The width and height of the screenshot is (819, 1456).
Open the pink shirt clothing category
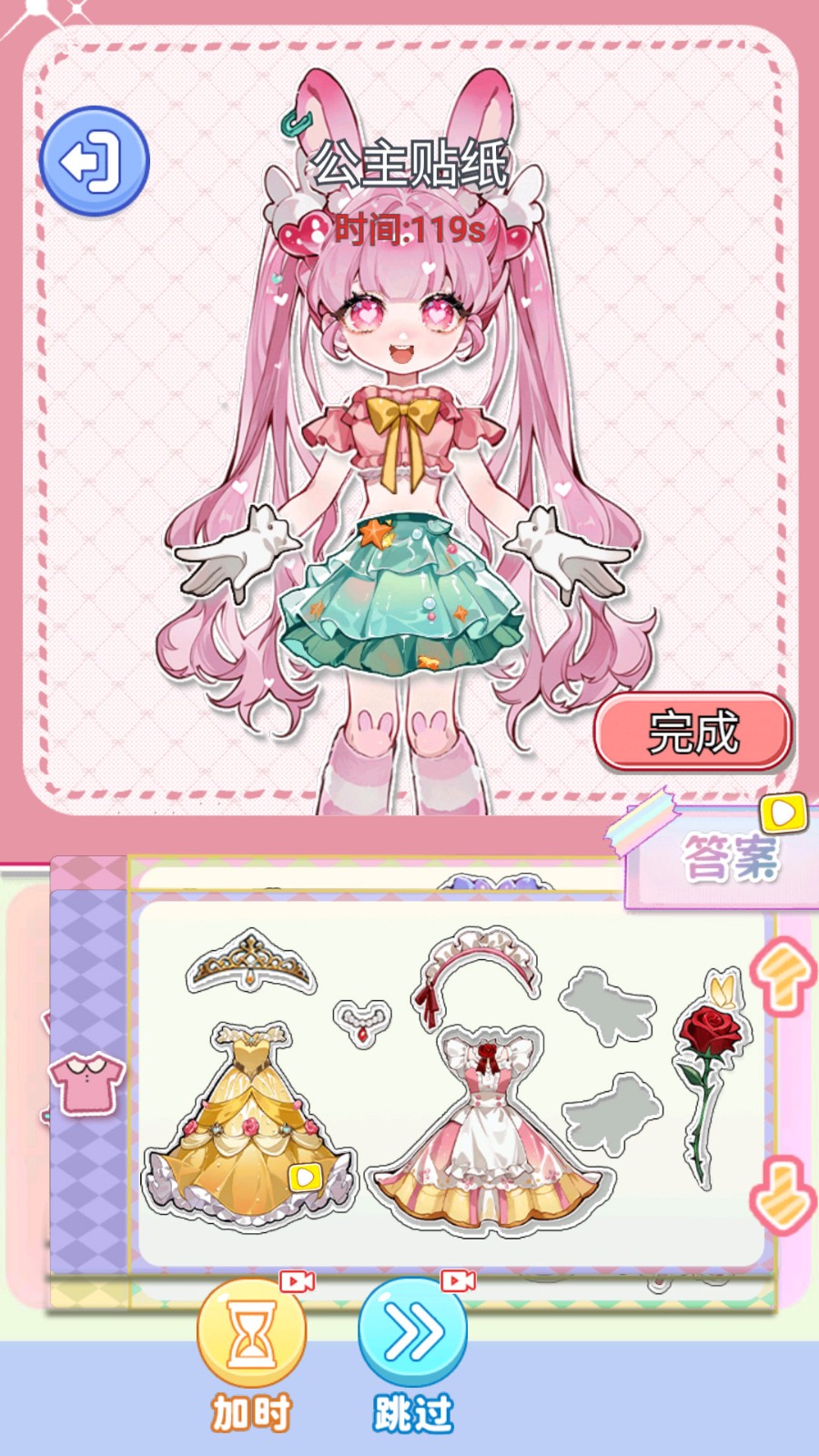click(87, 1083)
